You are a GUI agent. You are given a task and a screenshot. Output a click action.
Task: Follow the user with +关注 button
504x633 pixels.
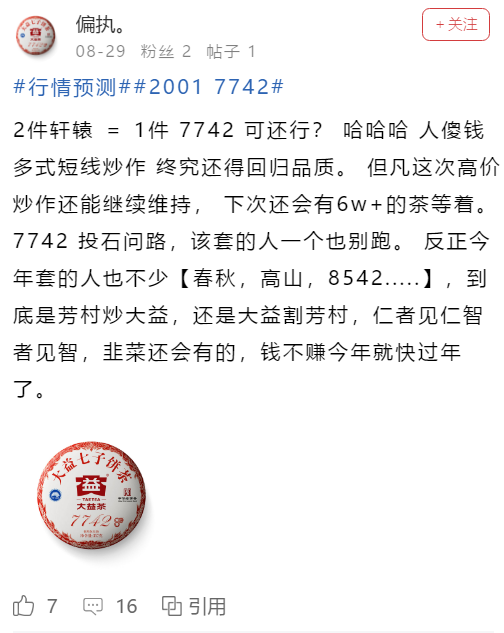coord(456,24)
